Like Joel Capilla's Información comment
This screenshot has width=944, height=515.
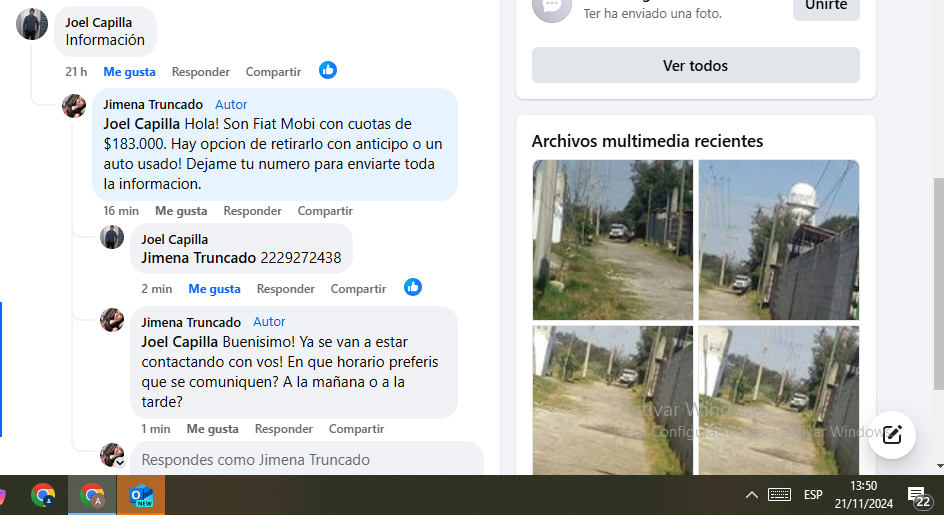coord(129,72)
